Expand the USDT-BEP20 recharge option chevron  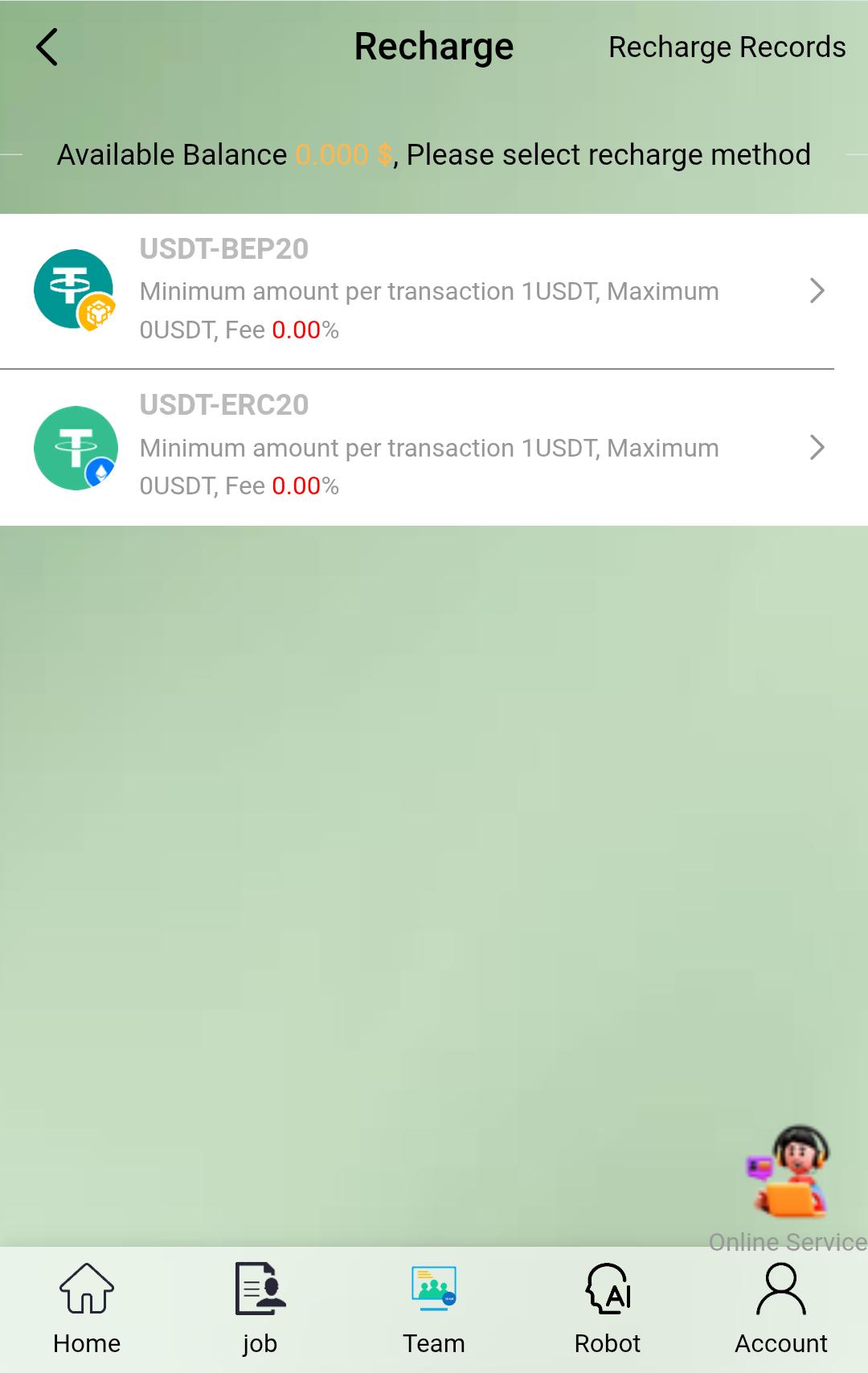pyautogui.click(x=817, y=290)
